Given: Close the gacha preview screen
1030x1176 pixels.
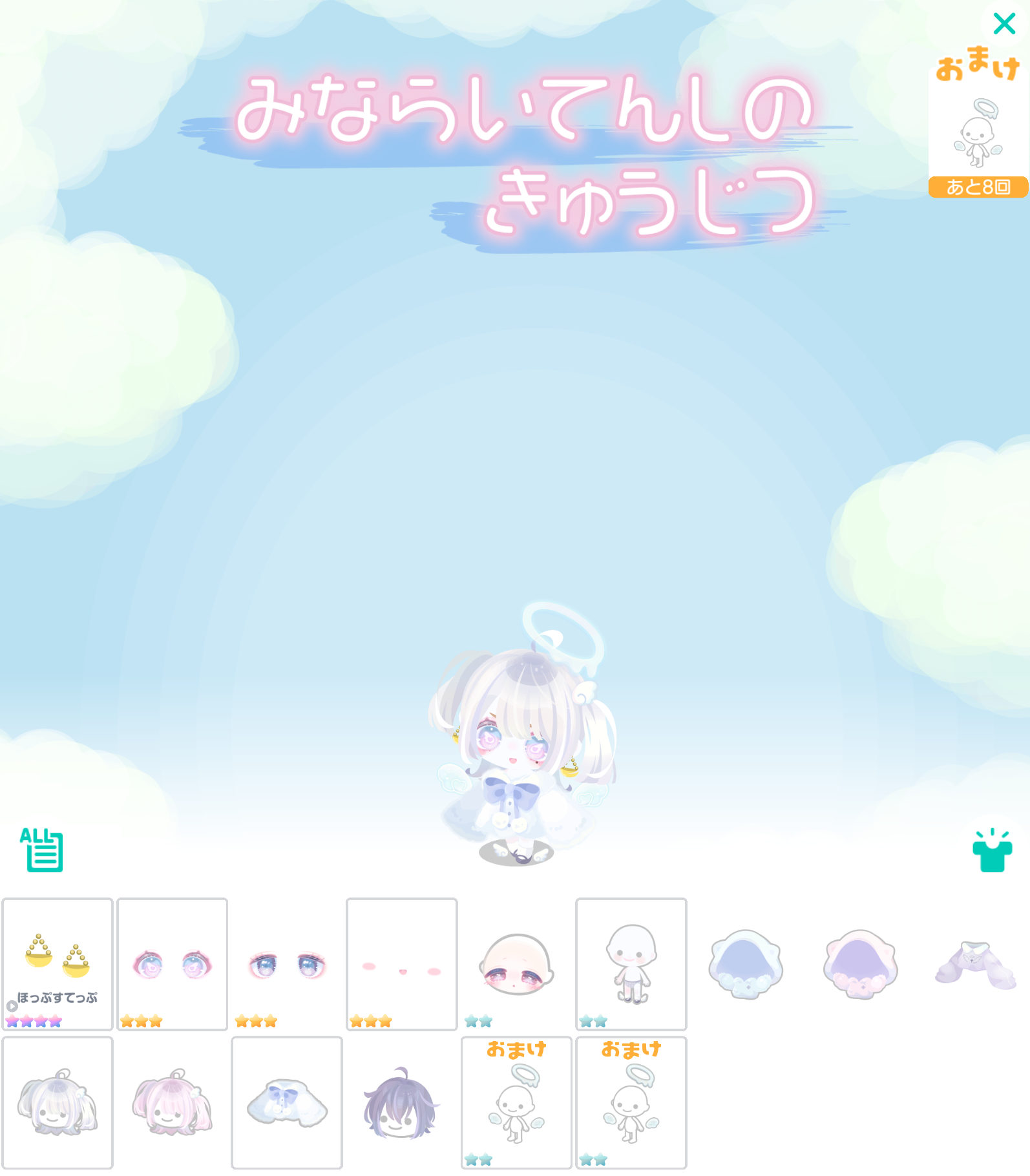Looking at the screenshot, I should 1004,24.
